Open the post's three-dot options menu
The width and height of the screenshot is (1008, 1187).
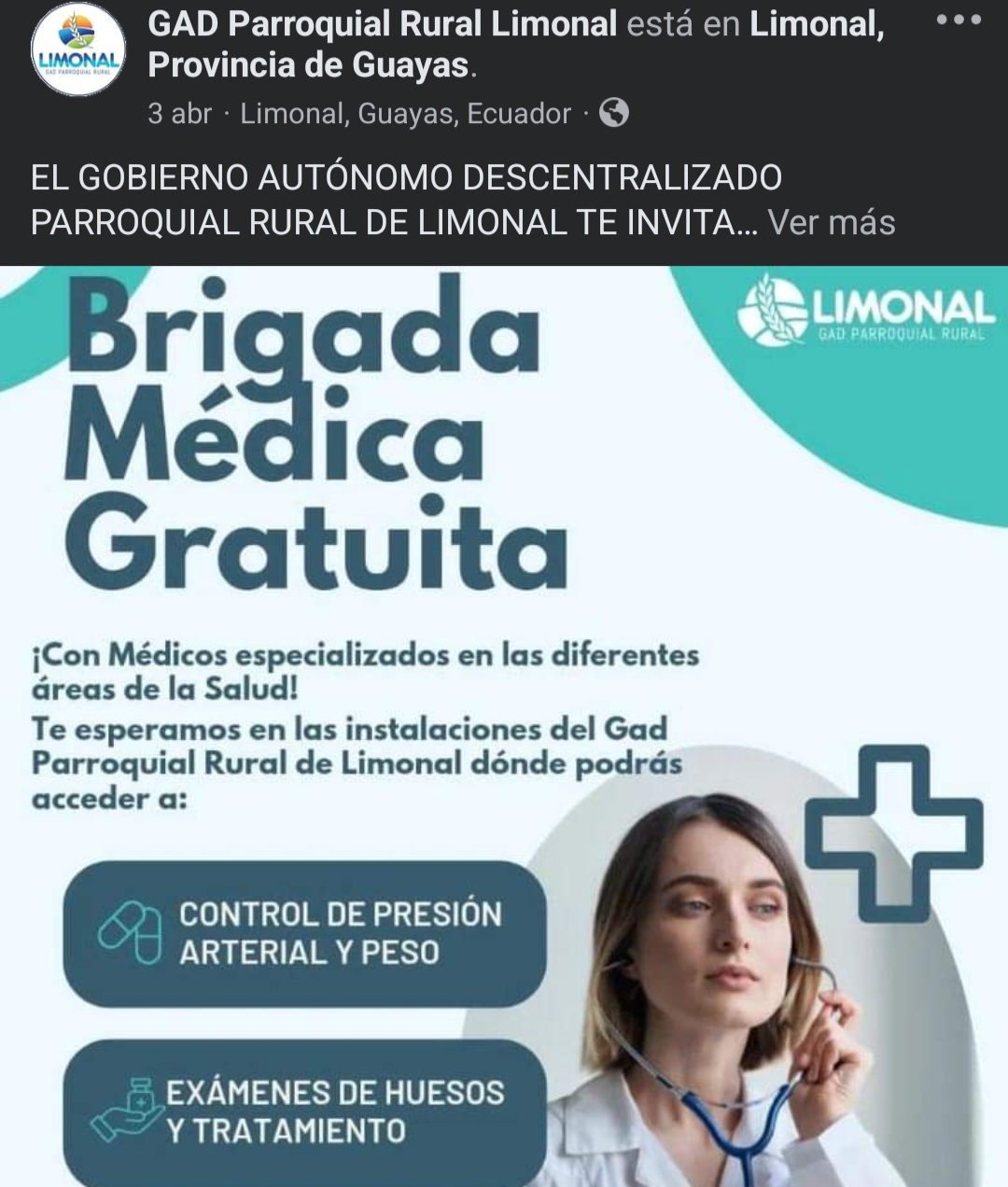tap(959, 20)
